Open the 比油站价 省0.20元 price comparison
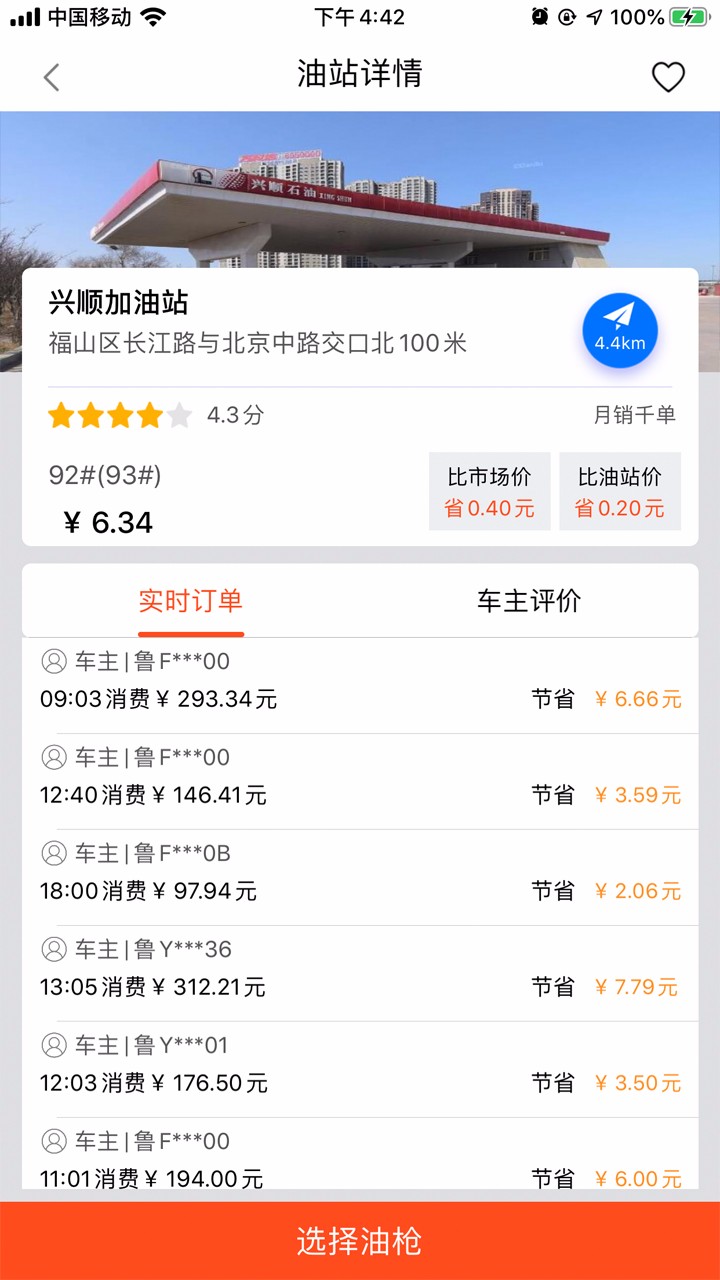 click(619, 491)
